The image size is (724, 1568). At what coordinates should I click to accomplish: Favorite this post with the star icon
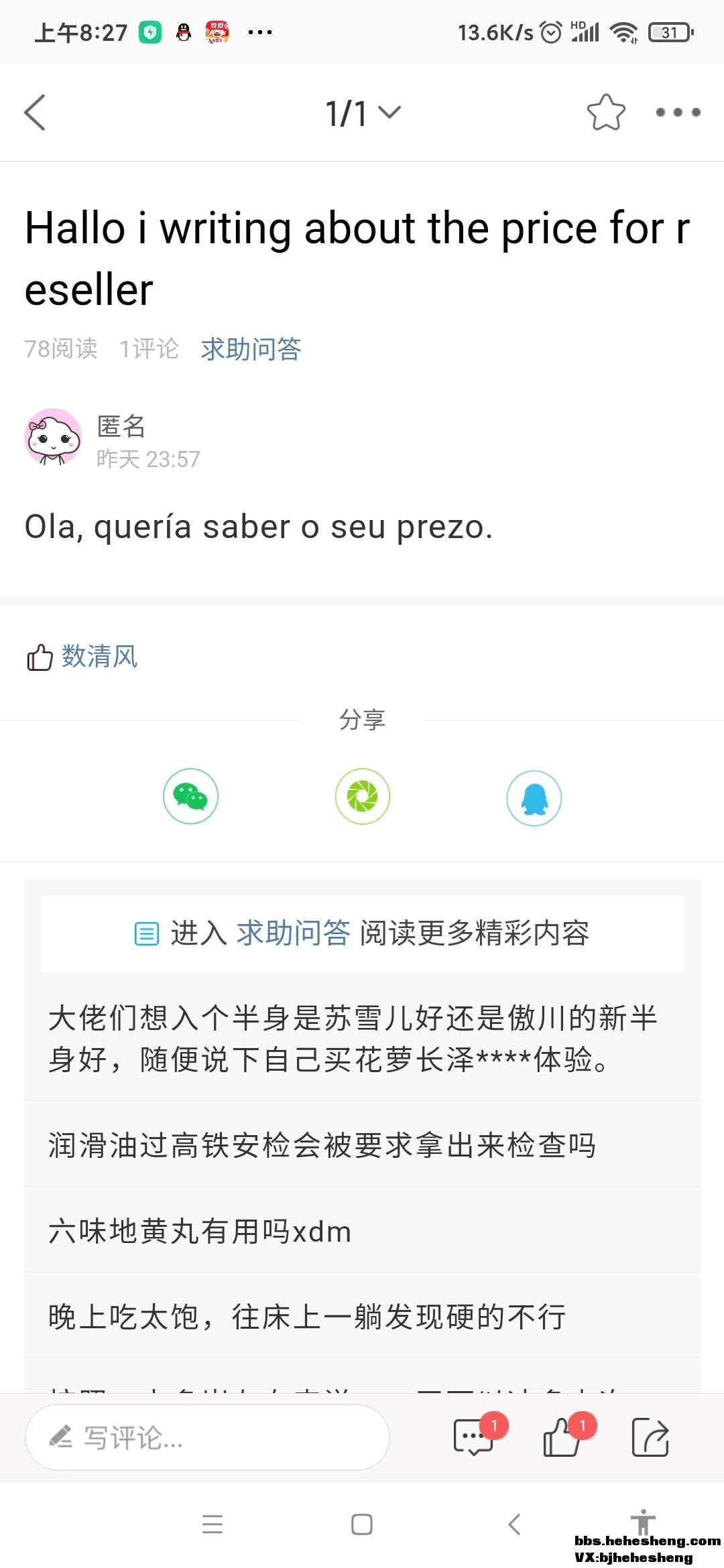(x=606, y=113)
